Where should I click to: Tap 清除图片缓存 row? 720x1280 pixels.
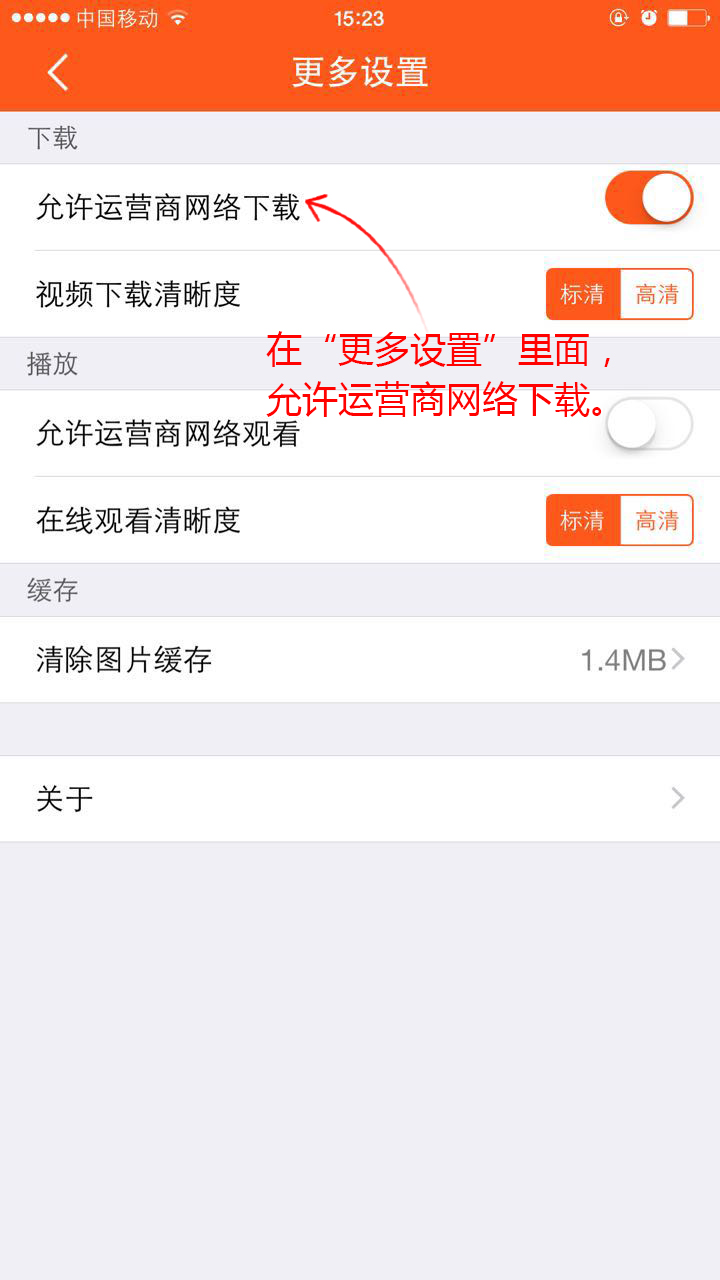tap(360, 660)
